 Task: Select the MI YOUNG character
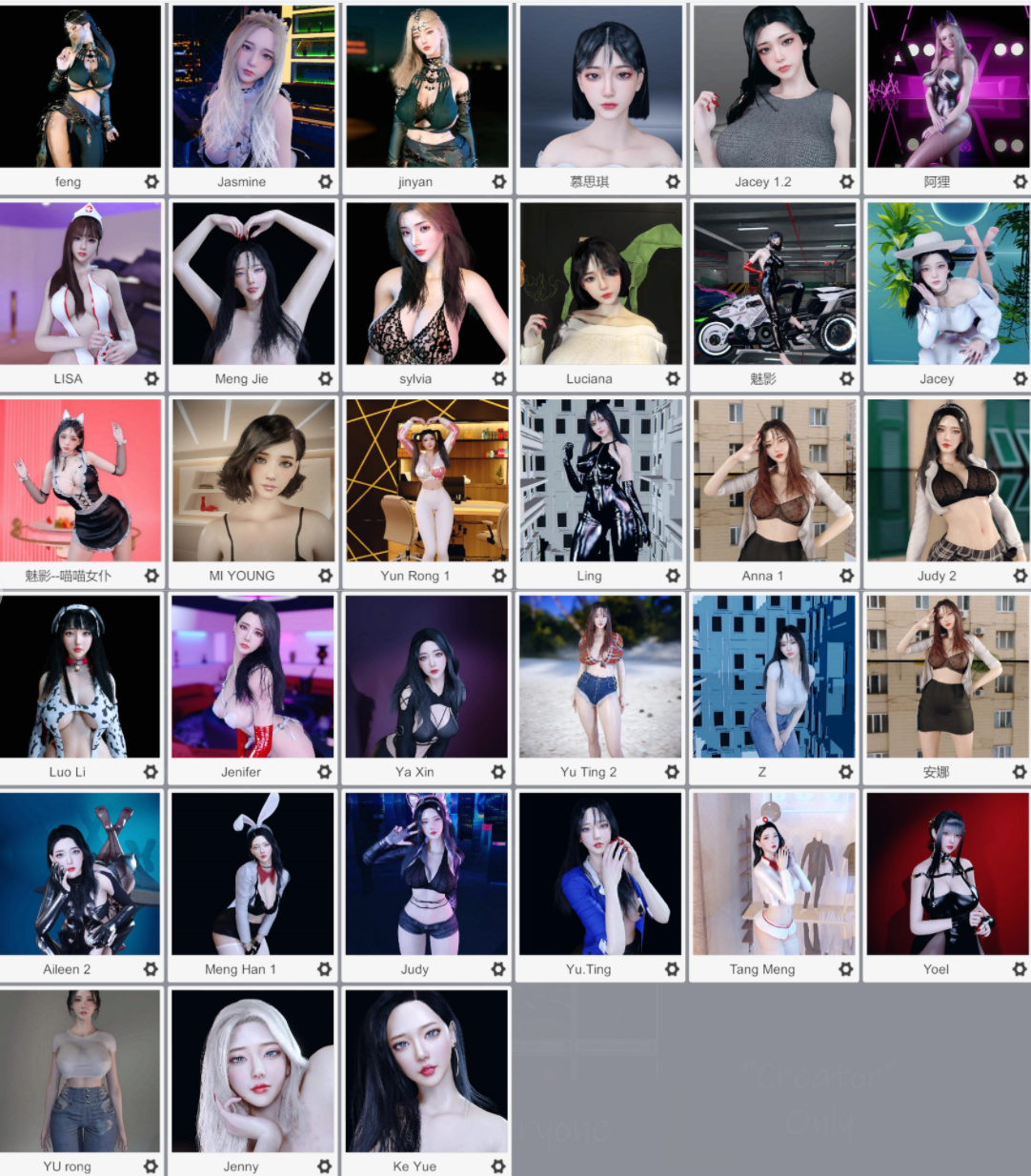click(253, 480)
